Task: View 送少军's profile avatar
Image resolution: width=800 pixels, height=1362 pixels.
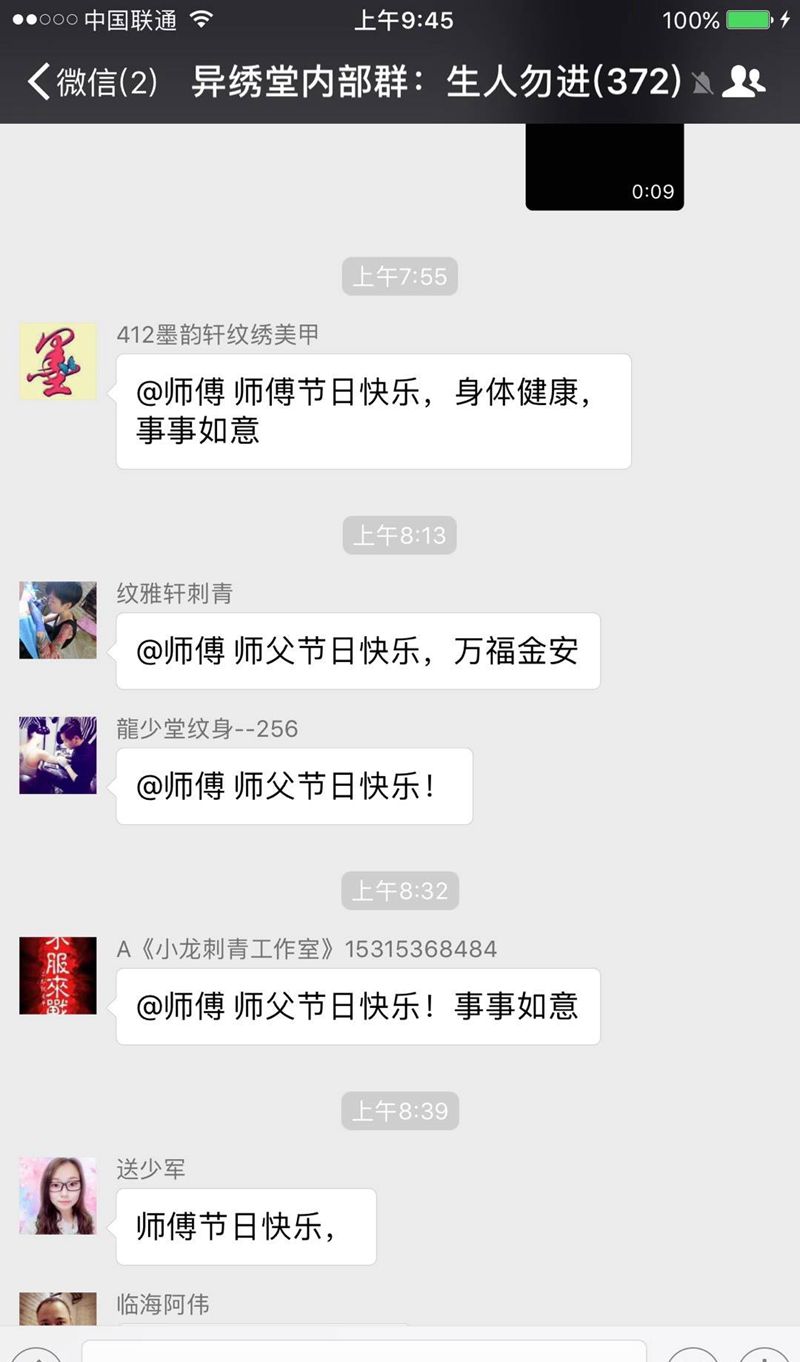Action: [58, 1195]
